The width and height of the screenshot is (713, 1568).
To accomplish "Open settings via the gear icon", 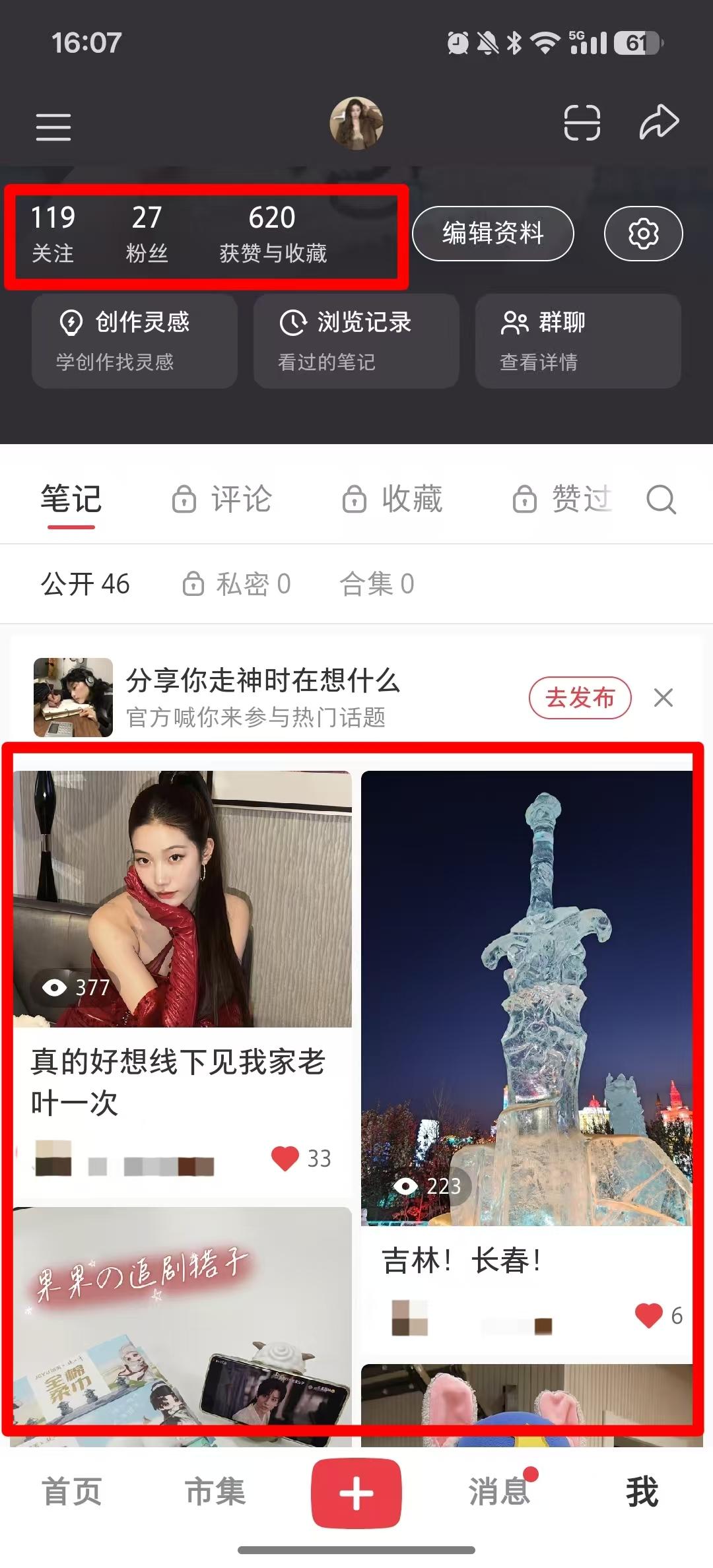I will pos(643,234).
